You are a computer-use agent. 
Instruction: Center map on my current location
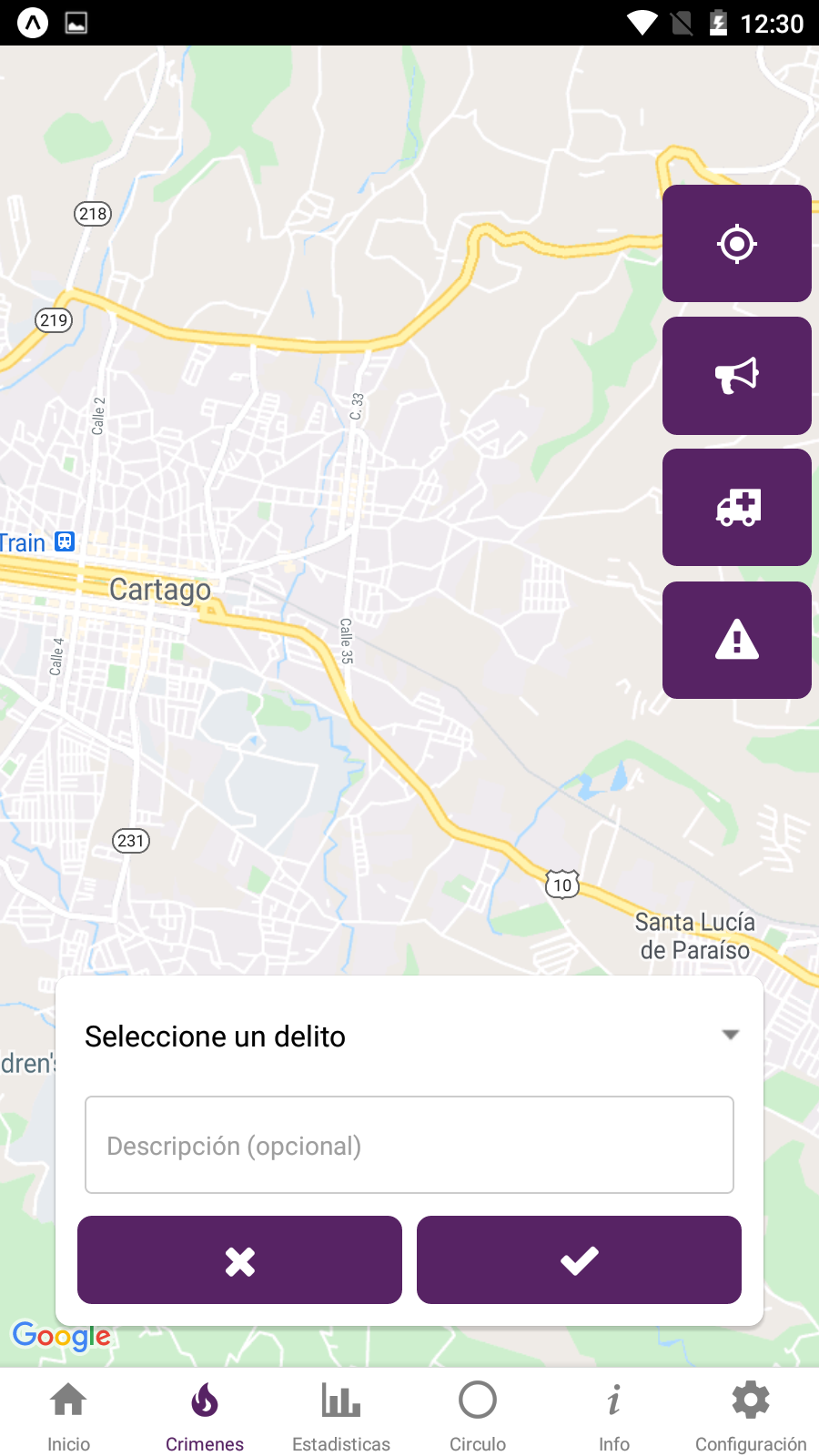pos(736,244)
